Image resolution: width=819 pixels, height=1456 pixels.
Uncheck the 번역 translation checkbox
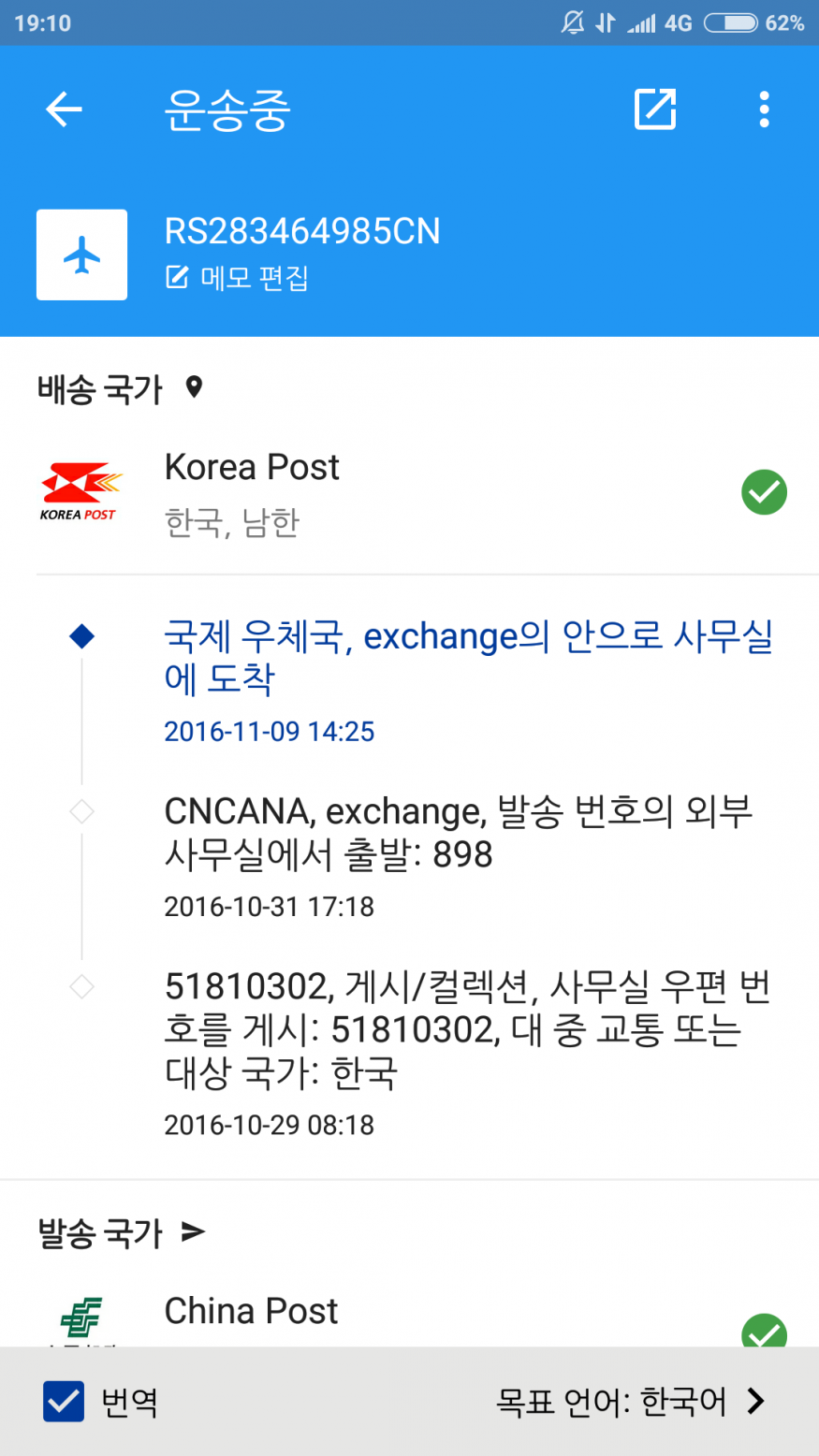pos(64,1401)
